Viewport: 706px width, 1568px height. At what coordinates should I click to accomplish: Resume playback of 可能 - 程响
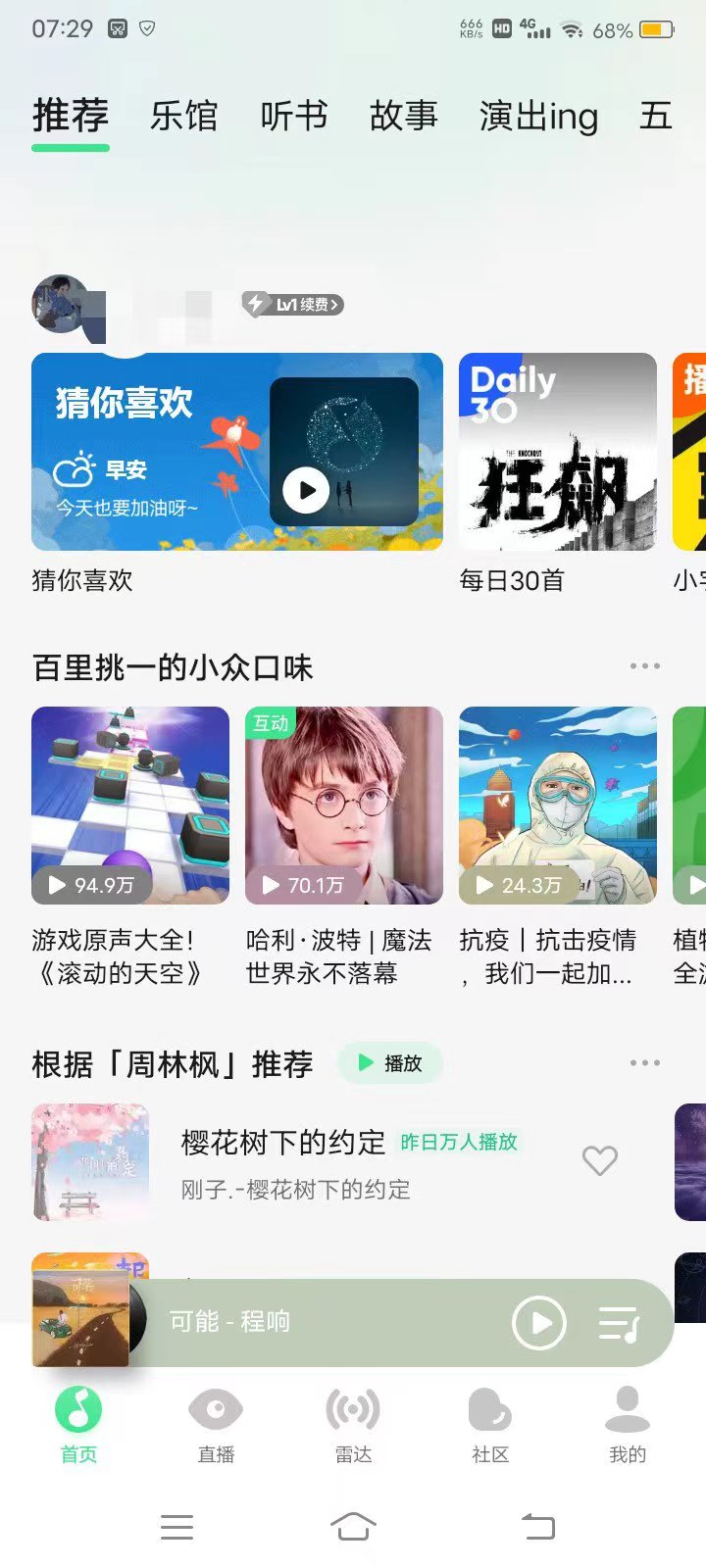[x=538, y=1323]
